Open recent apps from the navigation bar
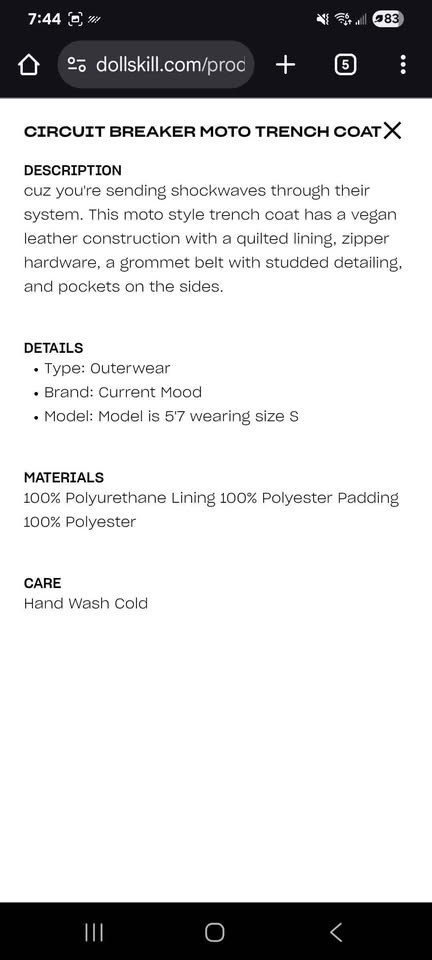Screen dimensions: 432x960 (x=94, y=932)
